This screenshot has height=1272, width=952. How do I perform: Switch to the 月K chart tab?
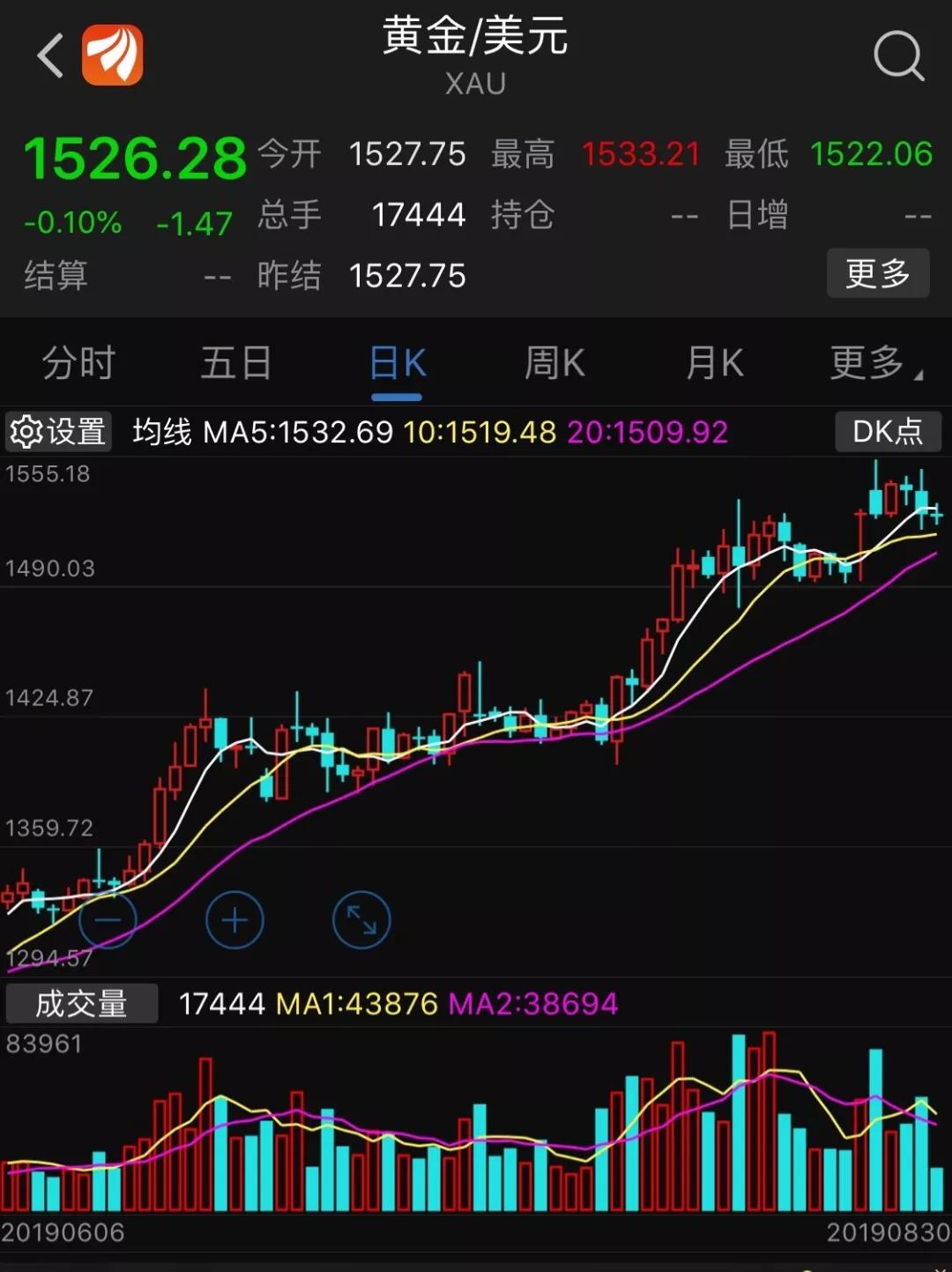(714, 363)
